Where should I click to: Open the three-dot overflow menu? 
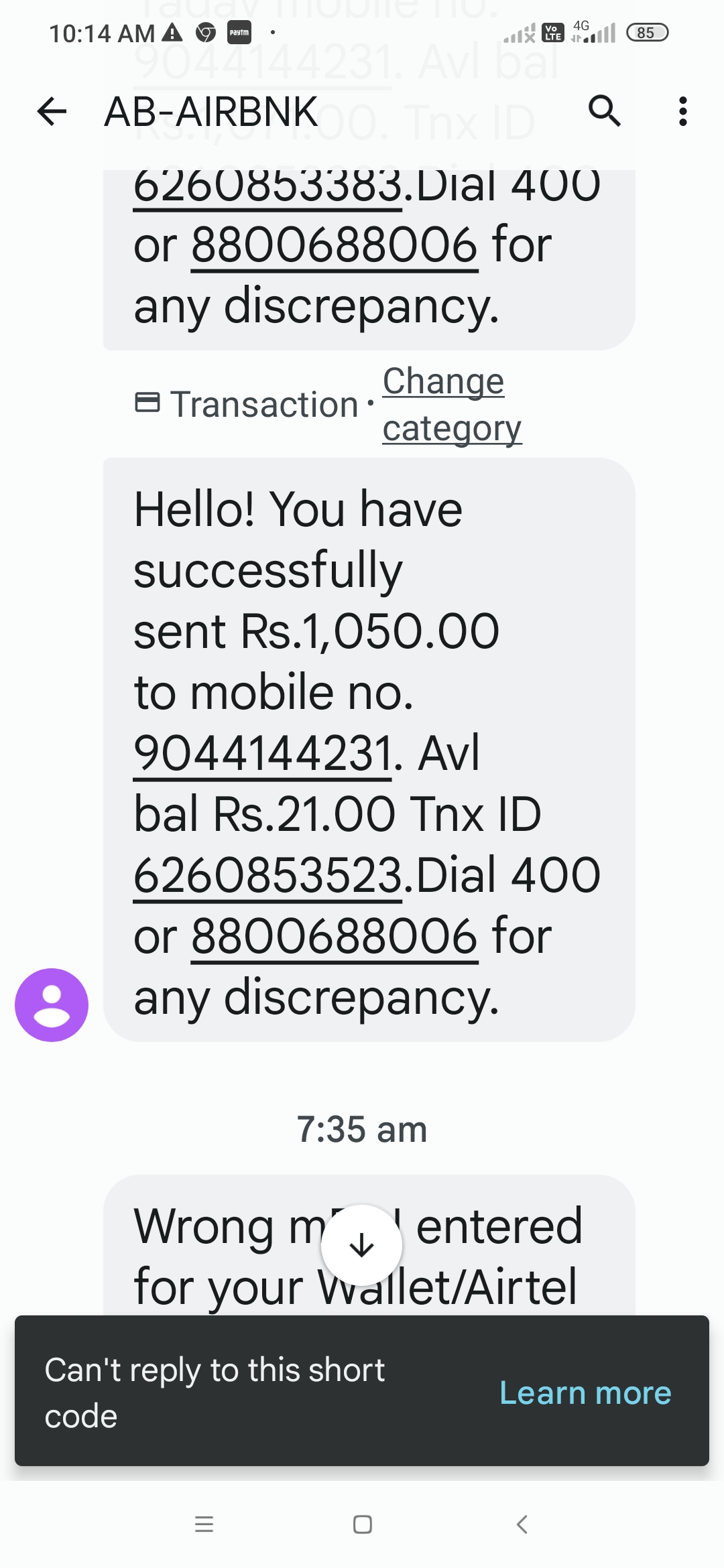(x=682, y=111)
